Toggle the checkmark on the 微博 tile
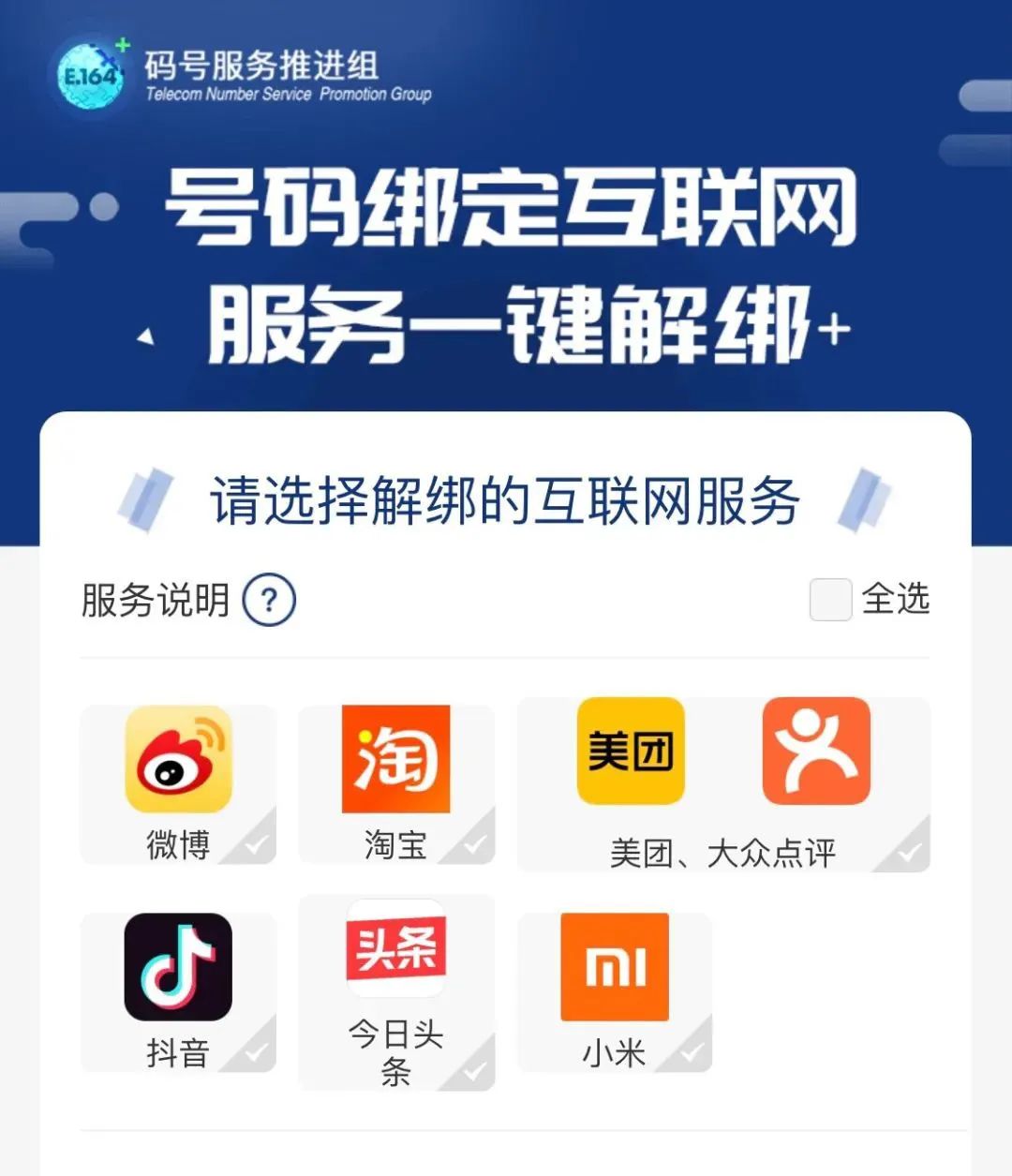Screen dimensions: 1012x1176 click(254, 846)
